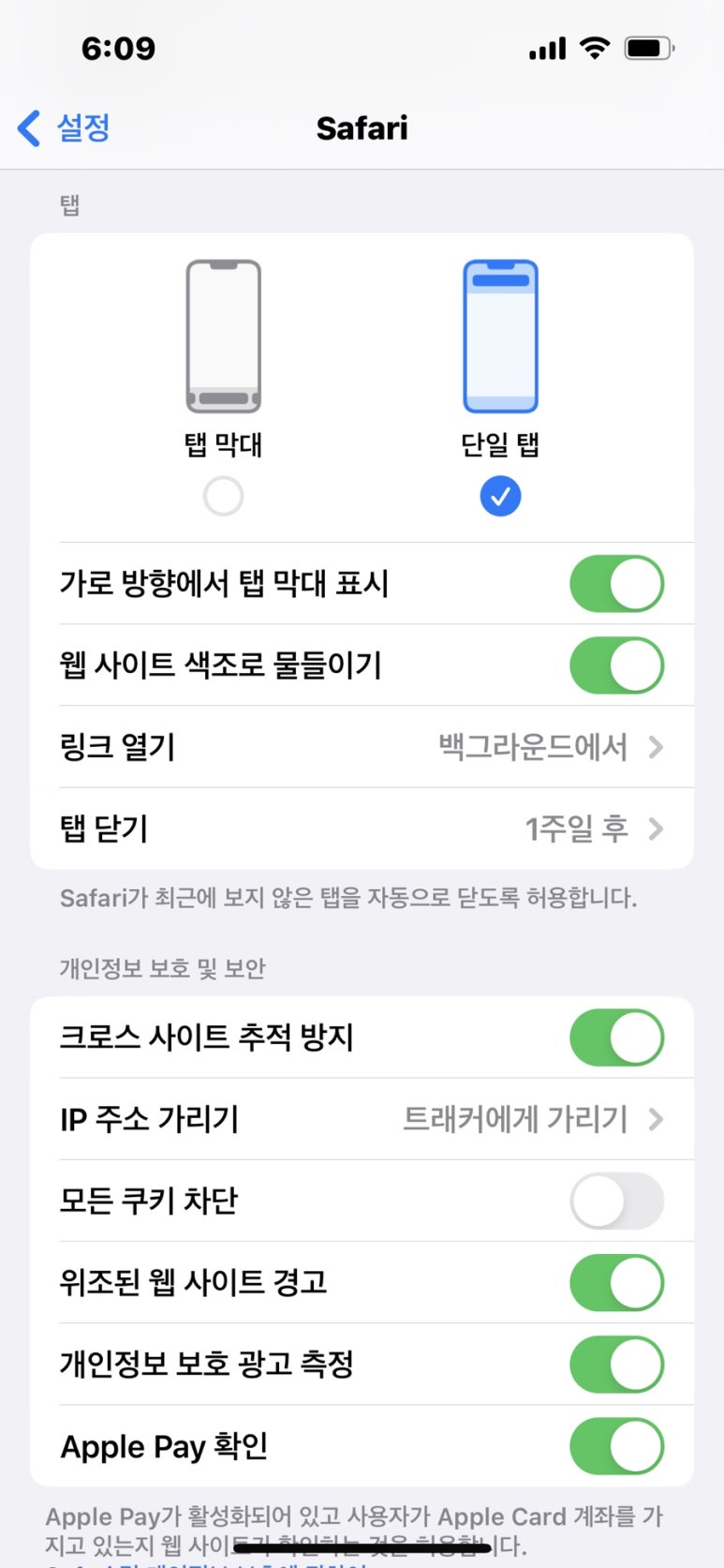Switch off 위조된 웹 사이트 경고

click(x=616, y=1282)
